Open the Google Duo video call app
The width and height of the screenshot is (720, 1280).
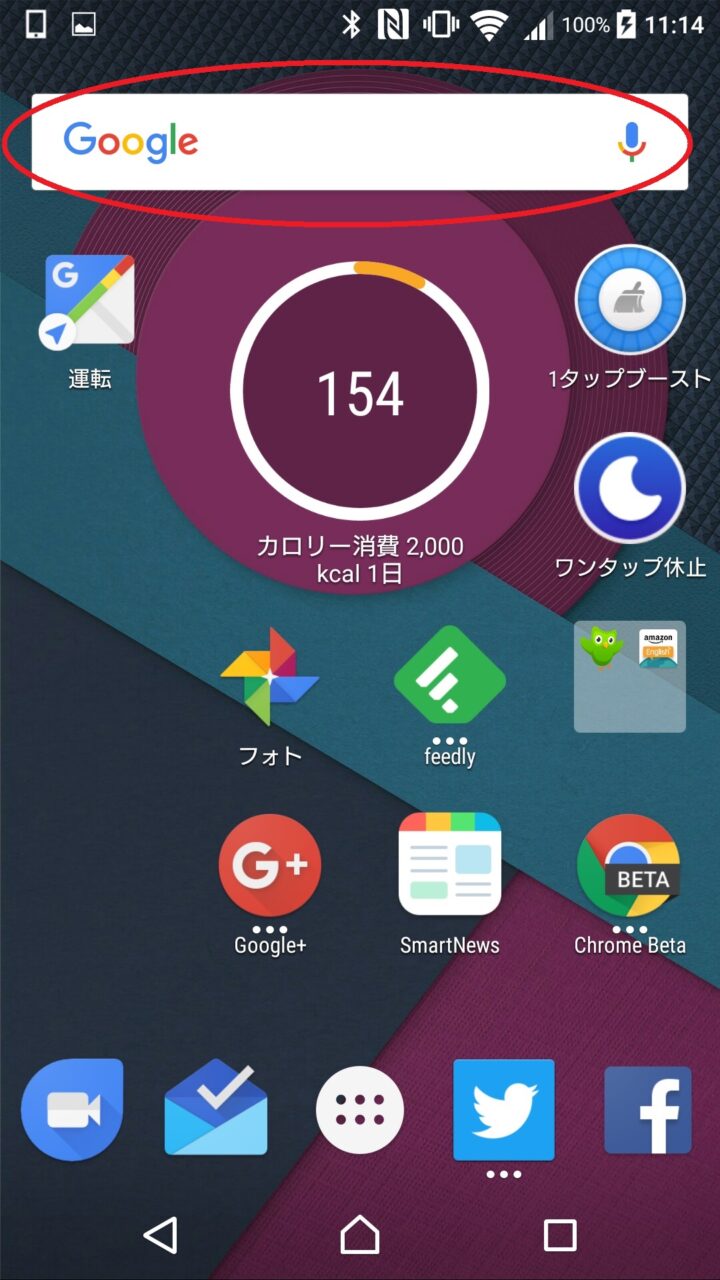[72, 1110]
